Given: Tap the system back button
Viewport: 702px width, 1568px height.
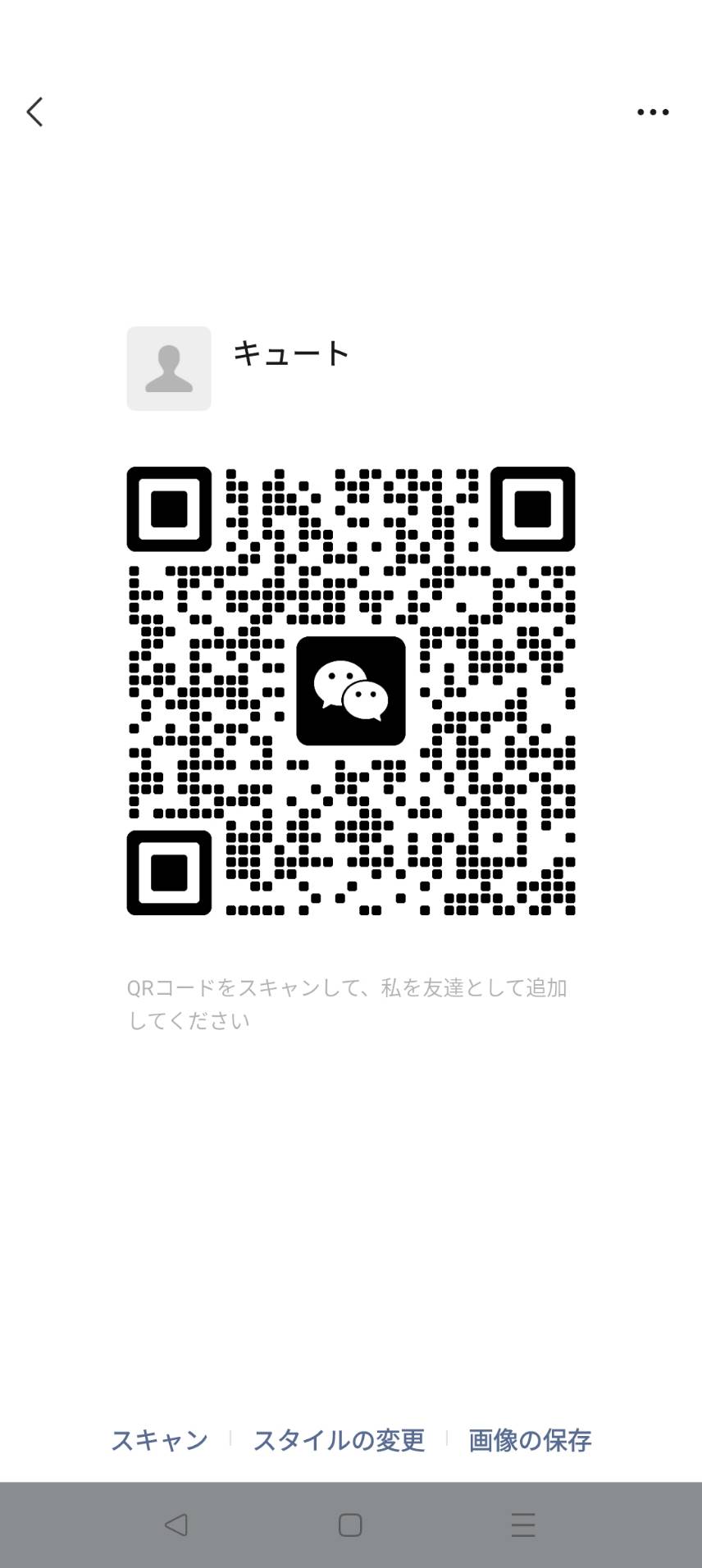Looking at the screenshot, I should 175,1525.
